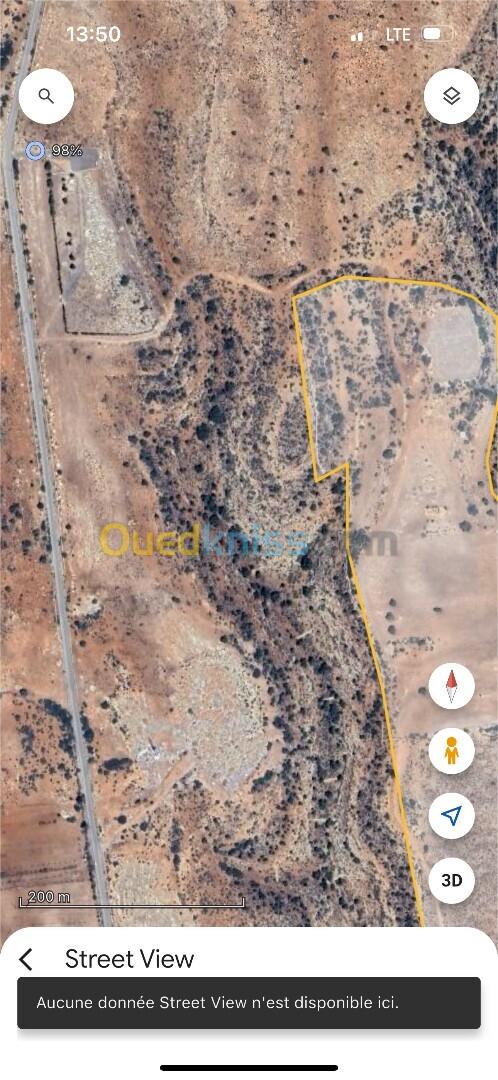Switch to 3D view

(x=451, y=880)
